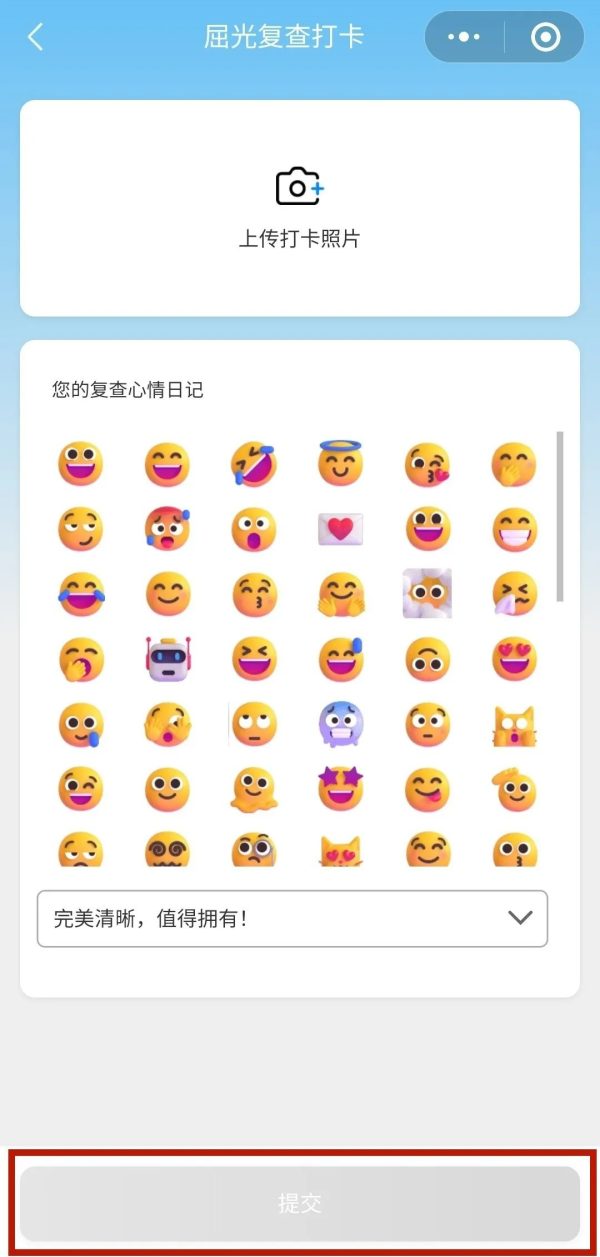The image size is (600, 1257).
Task: Tap the 提交 submit button
Action: click(299, 1204)
